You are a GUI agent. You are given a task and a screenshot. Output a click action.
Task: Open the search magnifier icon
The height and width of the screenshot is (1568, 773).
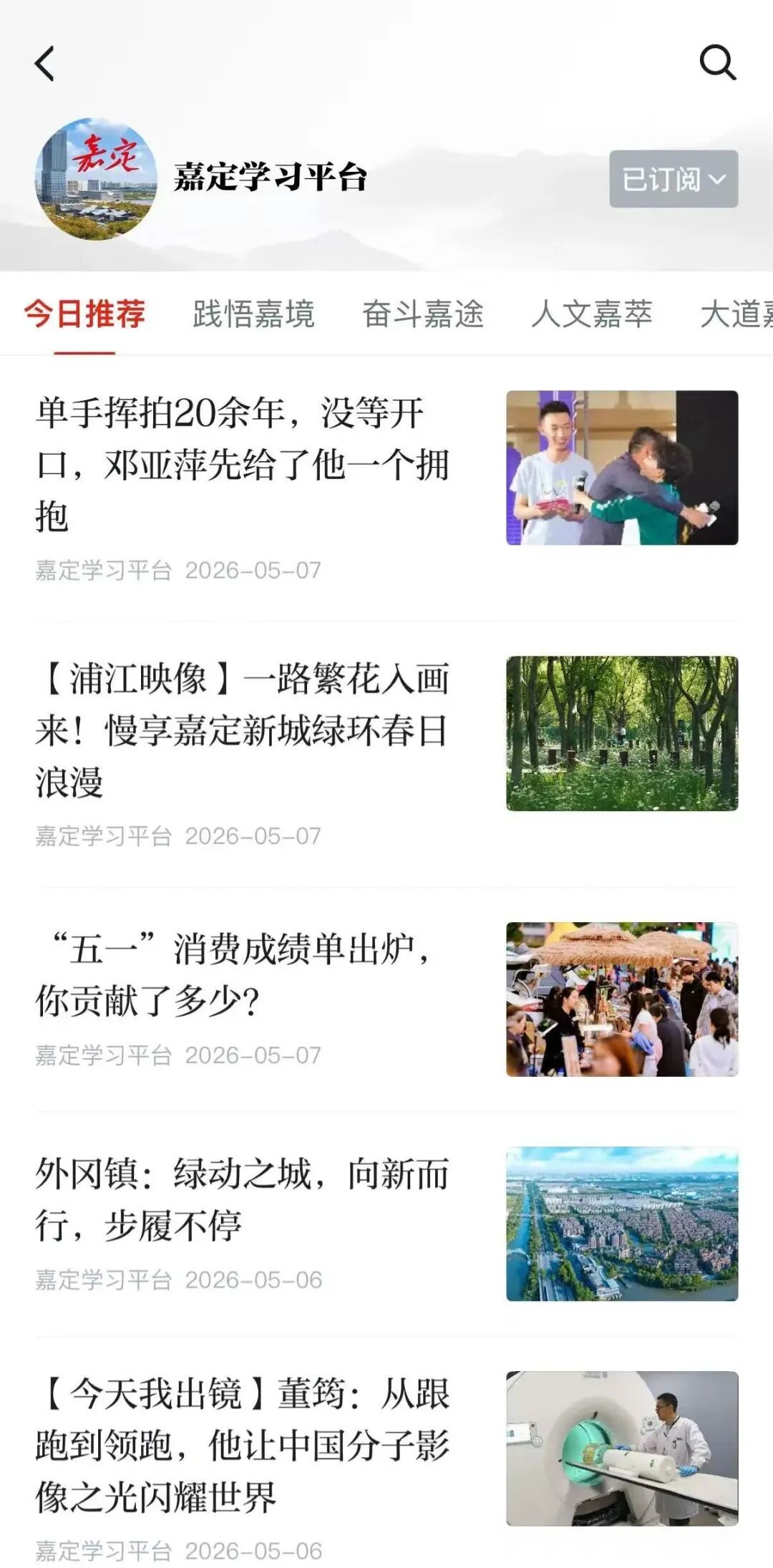(718, 63)
